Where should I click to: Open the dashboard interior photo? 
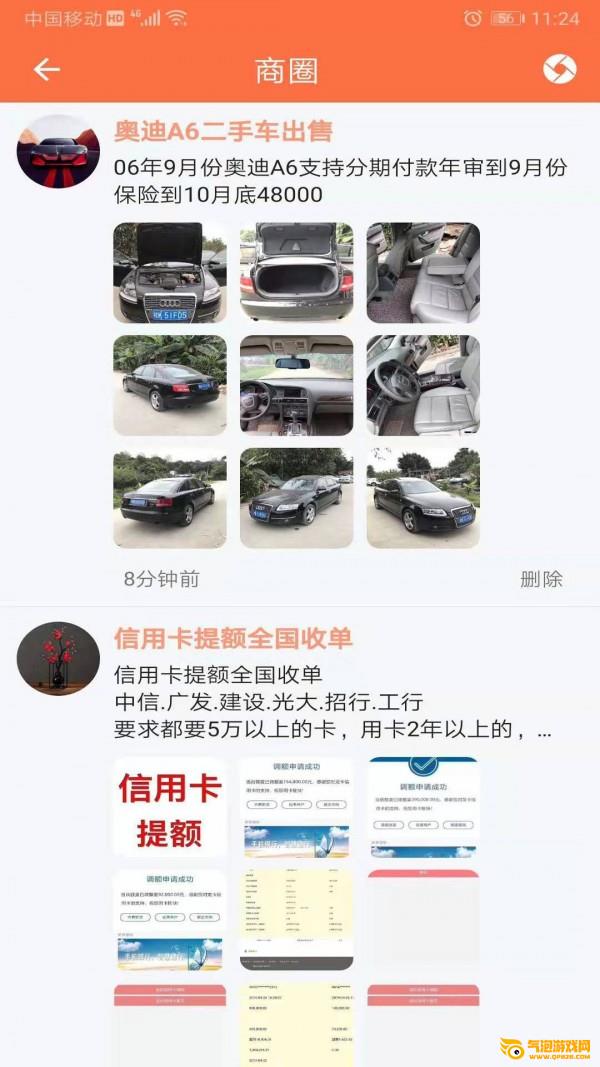(297, 385)
